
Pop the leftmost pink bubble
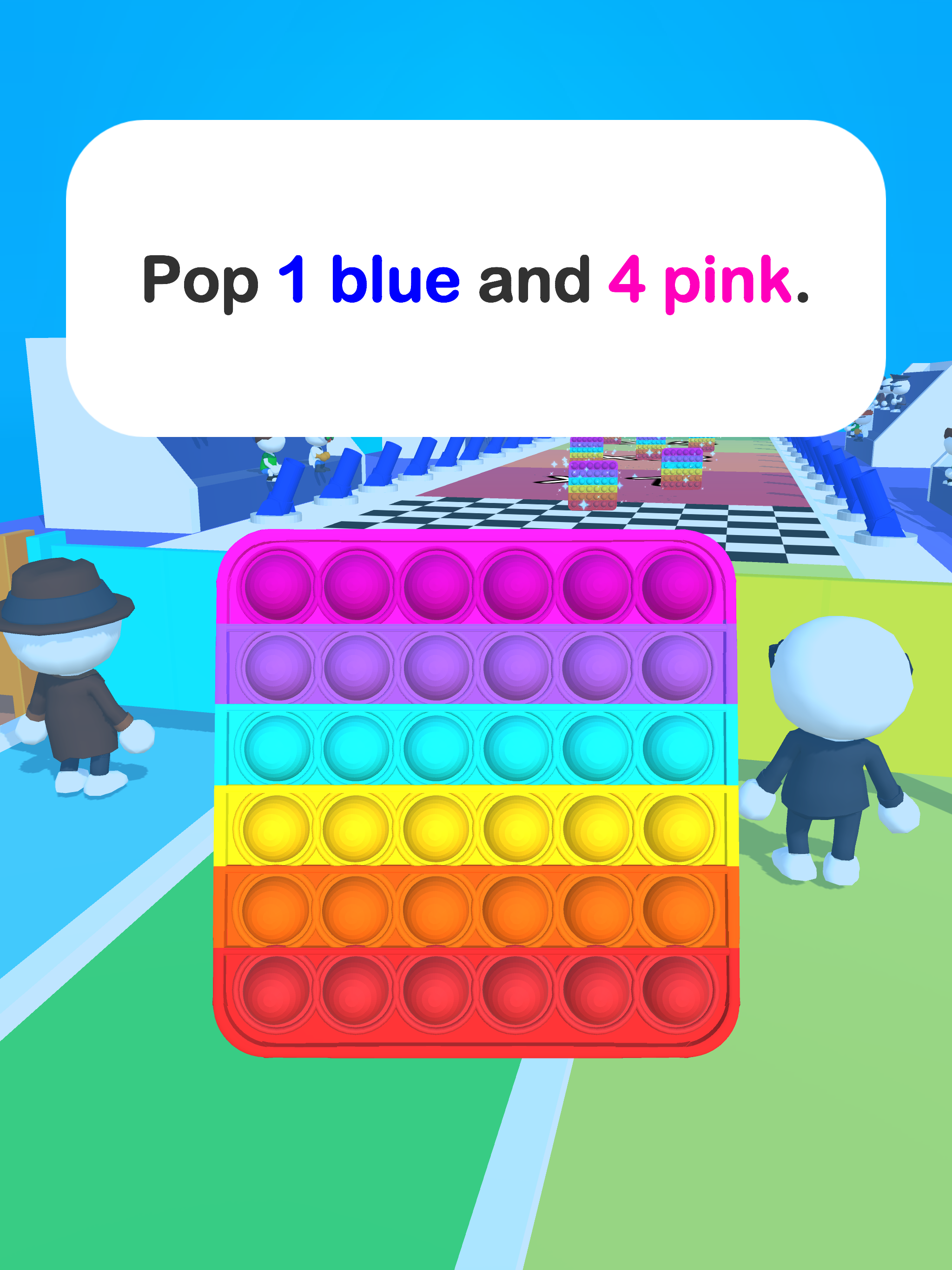278,586
